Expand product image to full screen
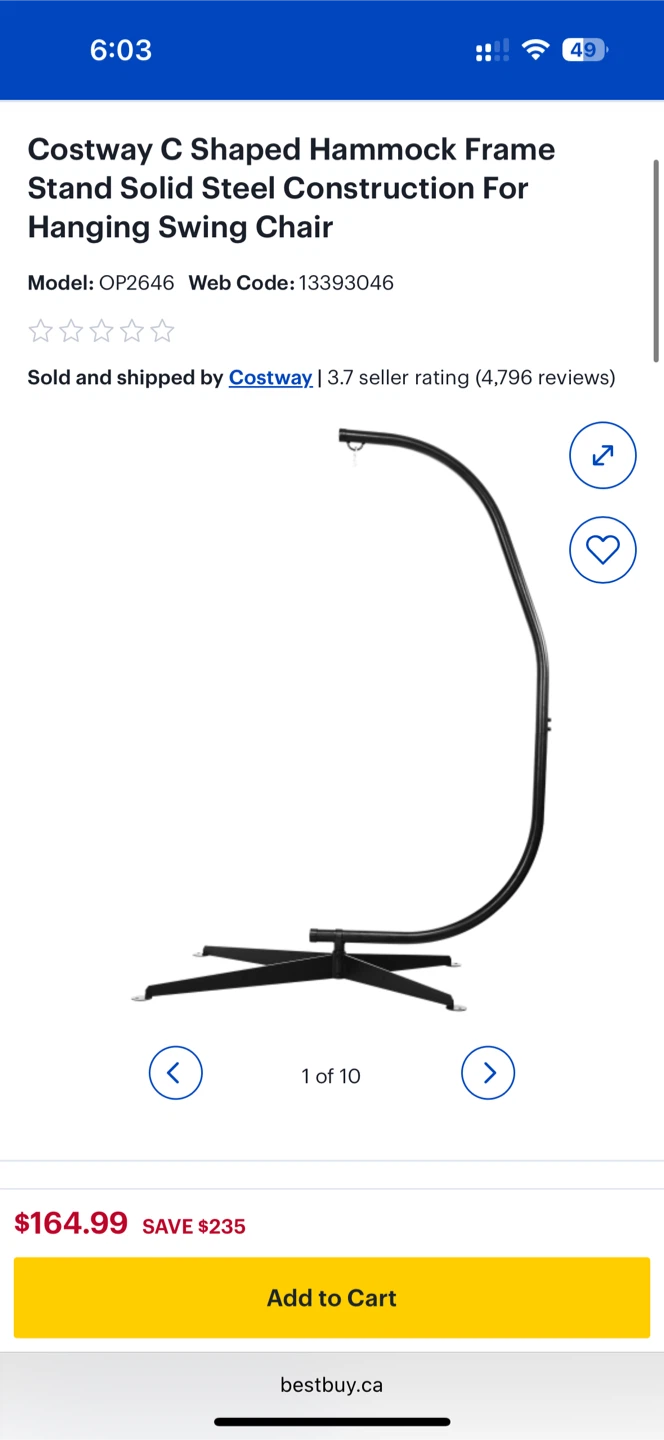 (x=602, y=456)
